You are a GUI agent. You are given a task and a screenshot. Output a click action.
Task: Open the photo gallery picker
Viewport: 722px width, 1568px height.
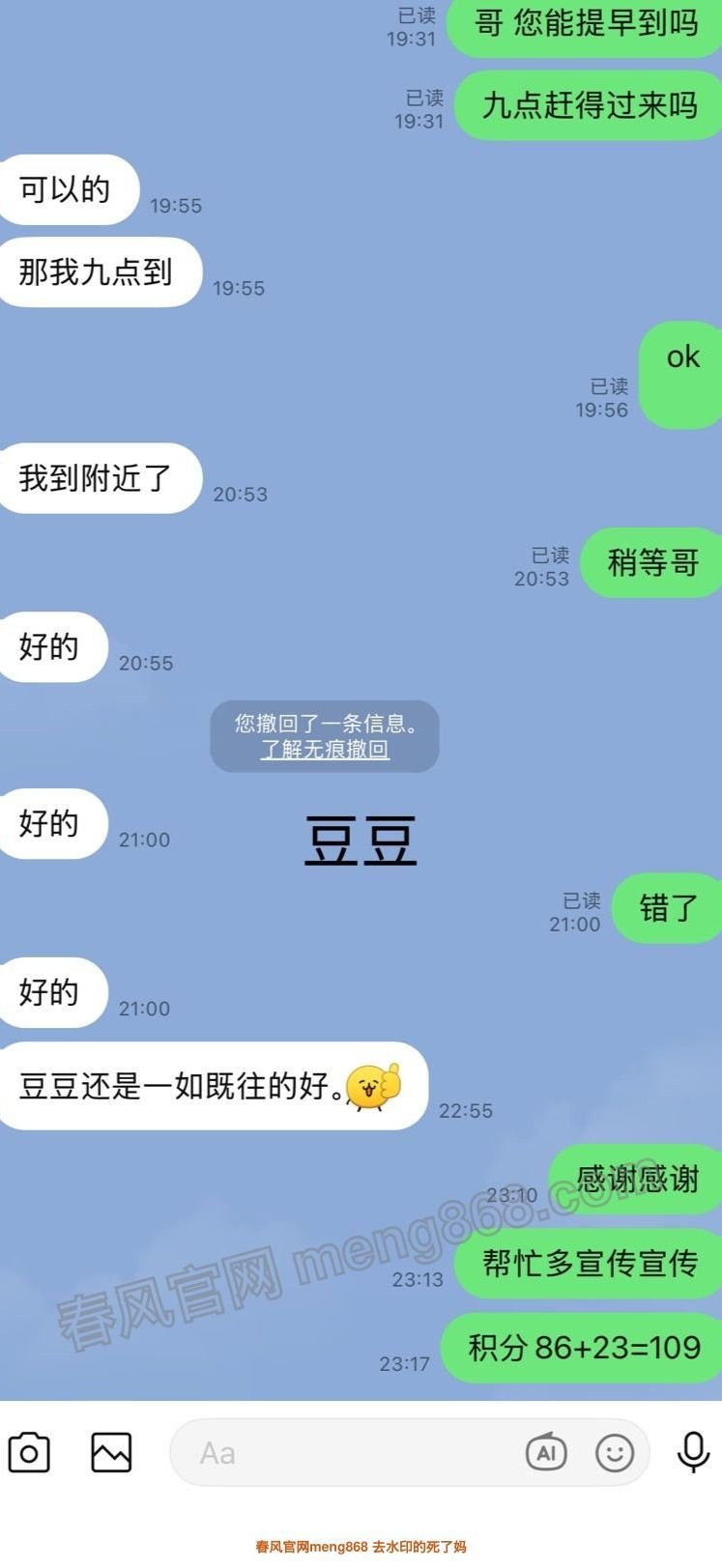coord(111,1452)
